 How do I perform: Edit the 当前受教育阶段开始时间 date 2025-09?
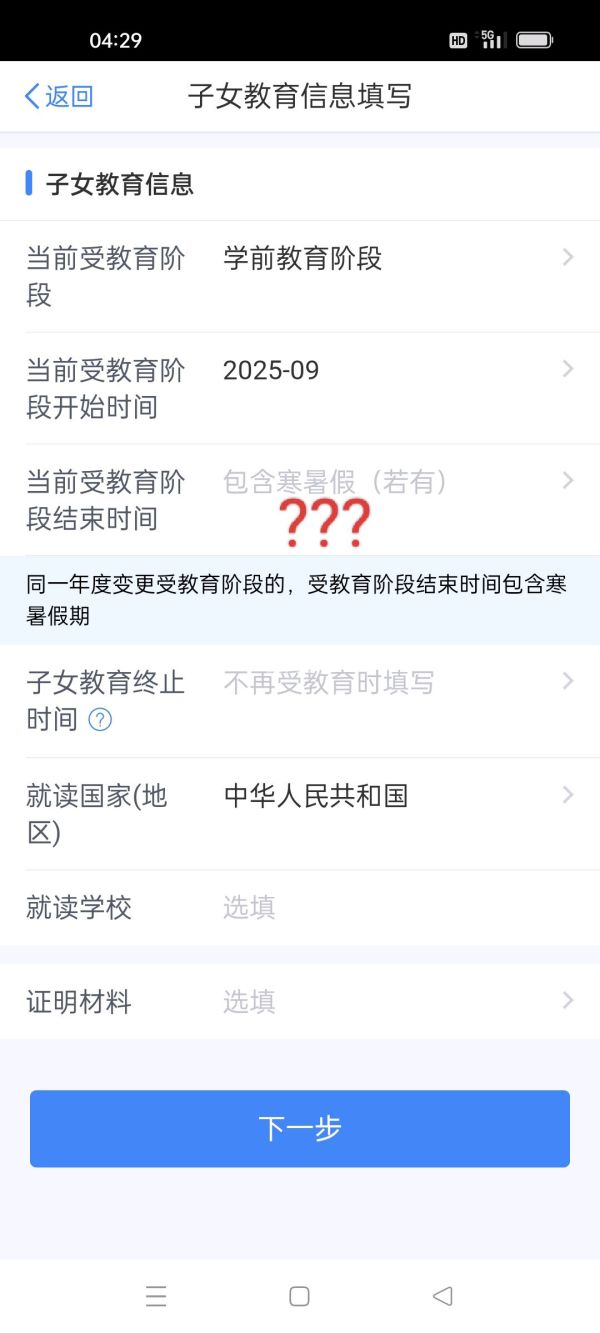point(390,371)
